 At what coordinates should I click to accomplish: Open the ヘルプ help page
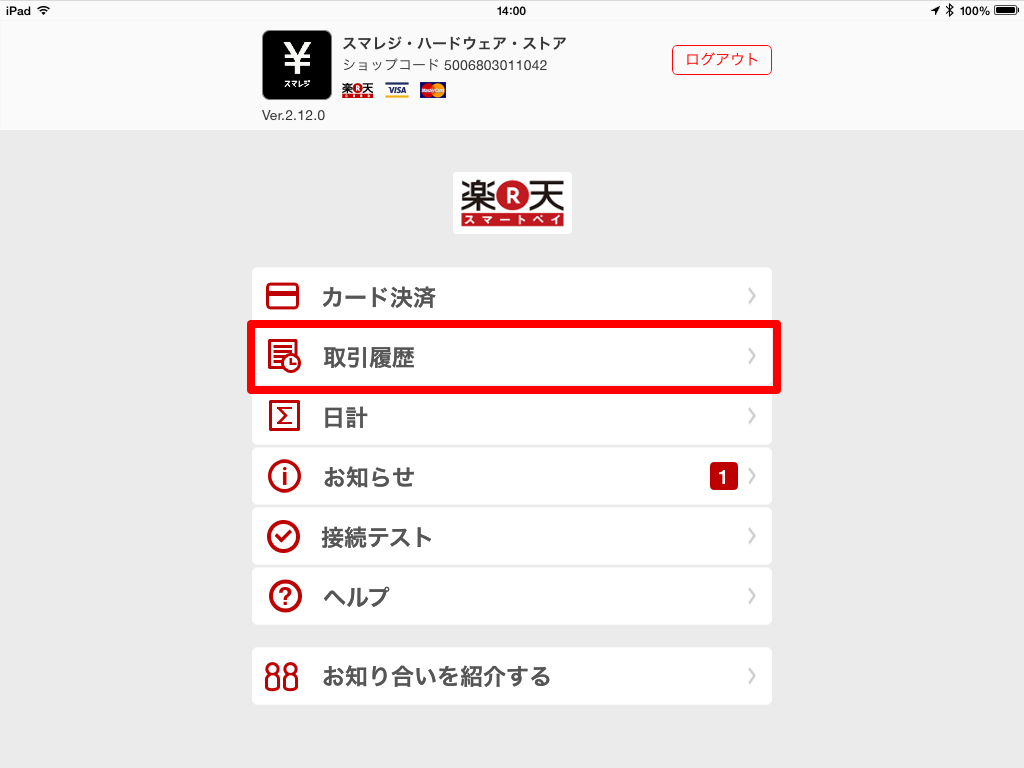tap(511, 597)
